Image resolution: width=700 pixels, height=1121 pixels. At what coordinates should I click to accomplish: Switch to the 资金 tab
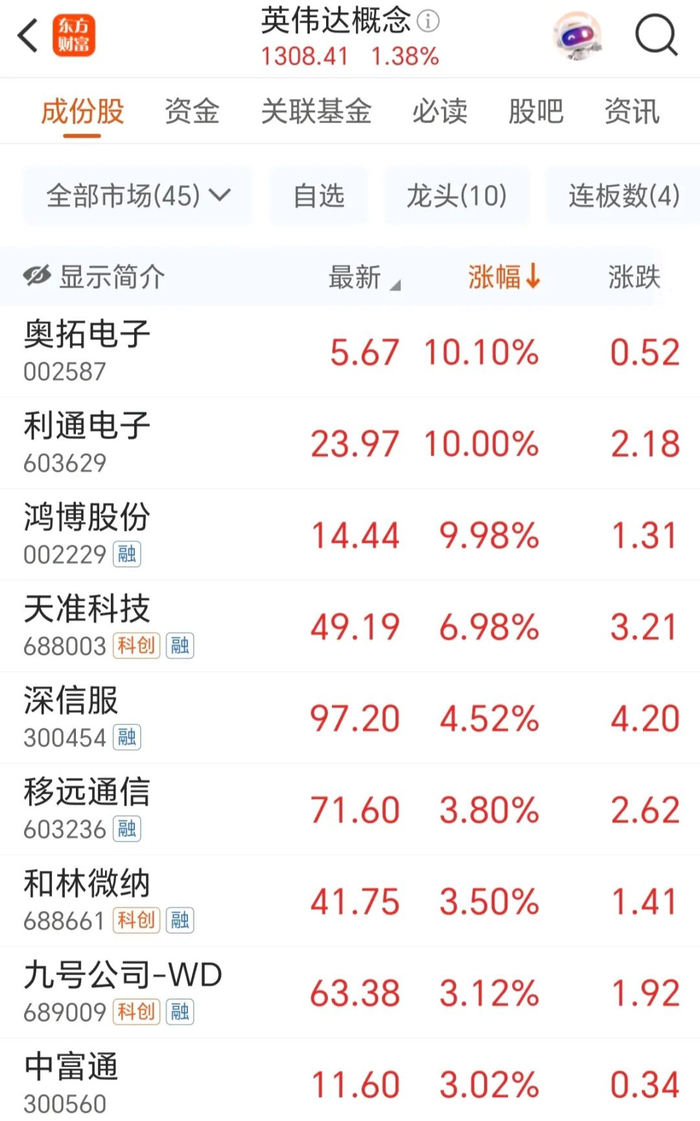[192, 111]
